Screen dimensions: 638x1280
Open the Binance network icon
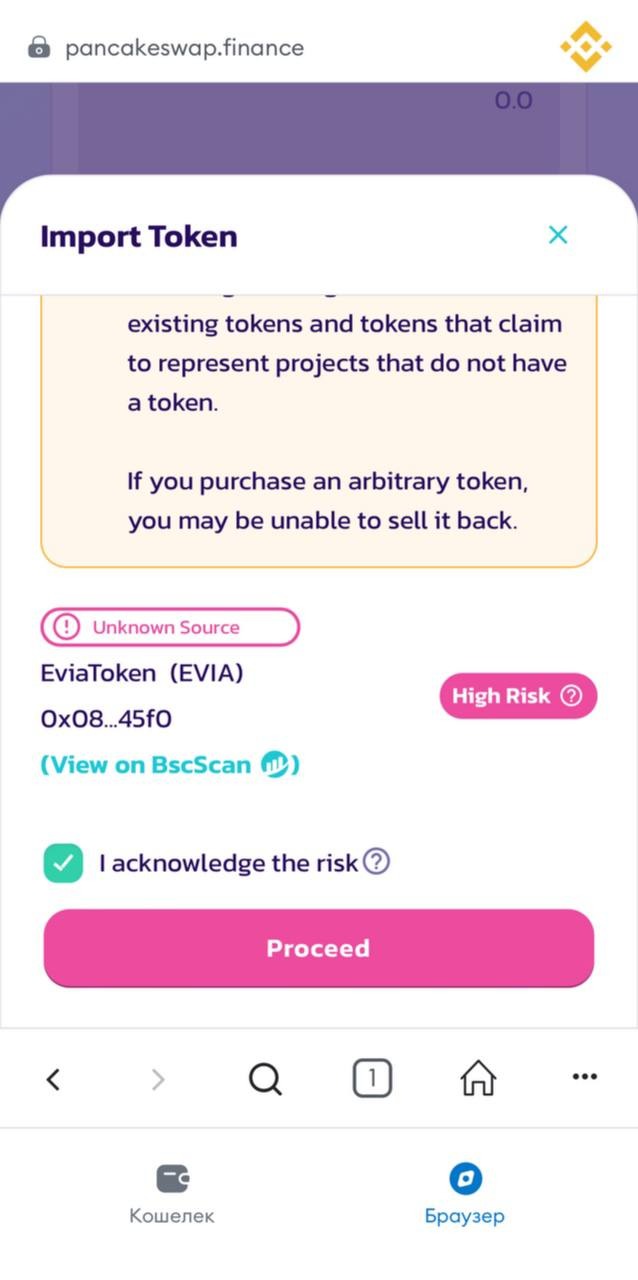(x=584, y=47)
